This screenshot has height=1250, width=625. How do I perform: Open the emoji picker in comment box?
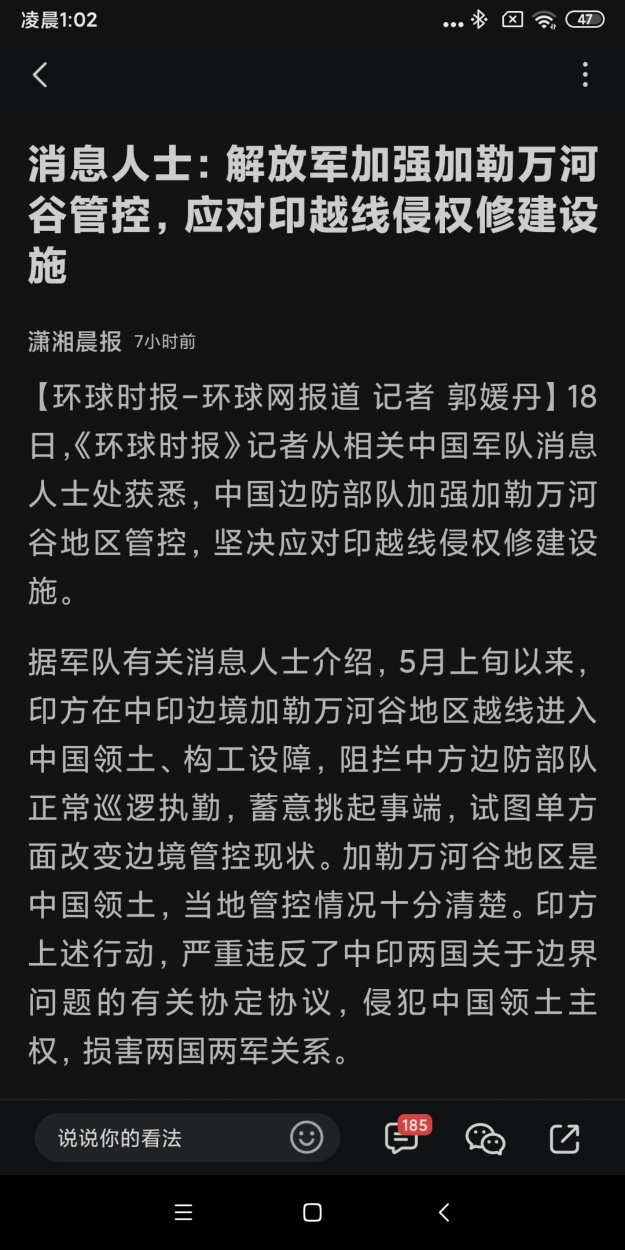(x=306, y=1137)
